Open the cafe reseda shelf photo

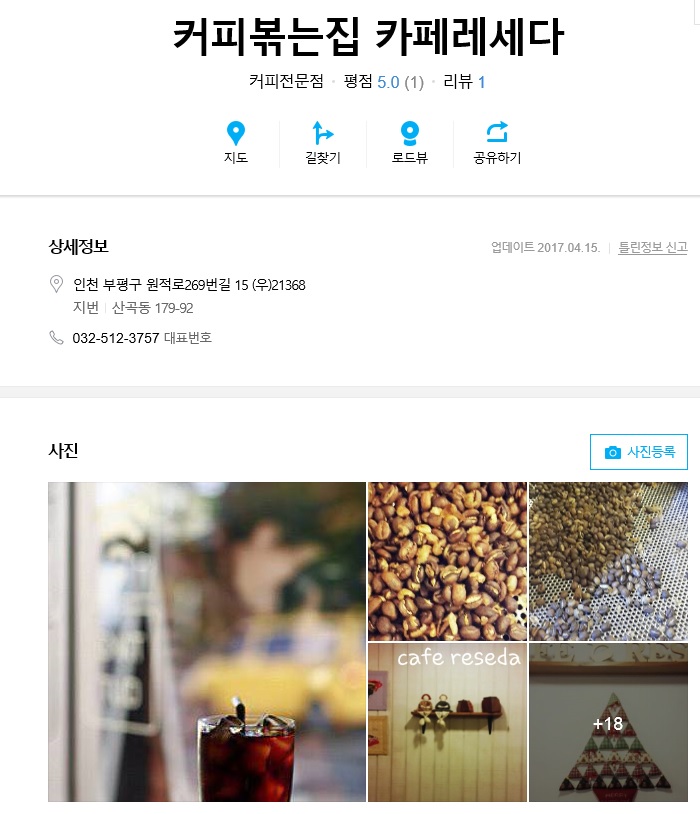click(447, 722)
